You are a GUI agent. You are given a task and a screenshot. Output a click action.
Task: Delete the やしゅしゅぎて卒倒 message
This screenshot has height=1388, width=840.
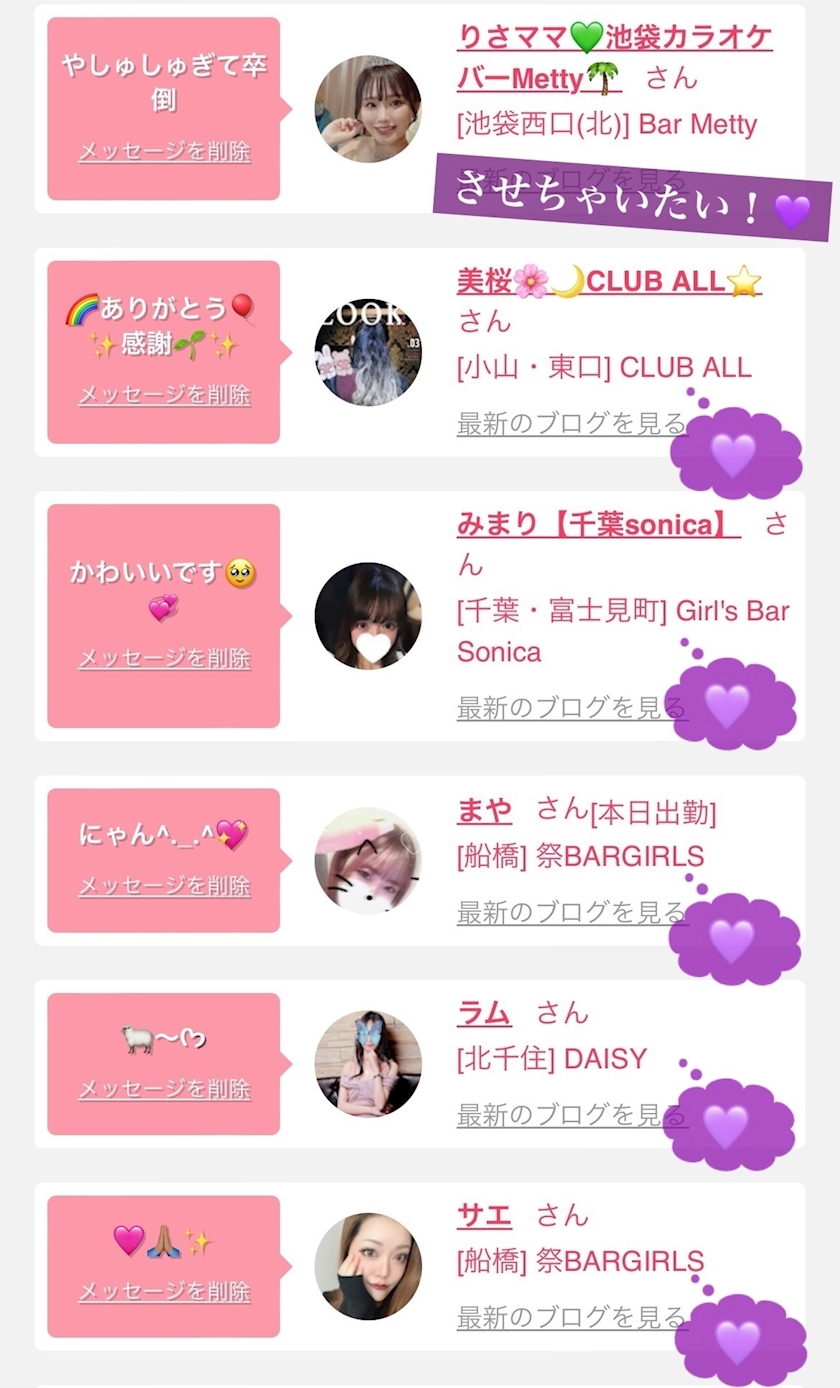[x=164, y=152]
